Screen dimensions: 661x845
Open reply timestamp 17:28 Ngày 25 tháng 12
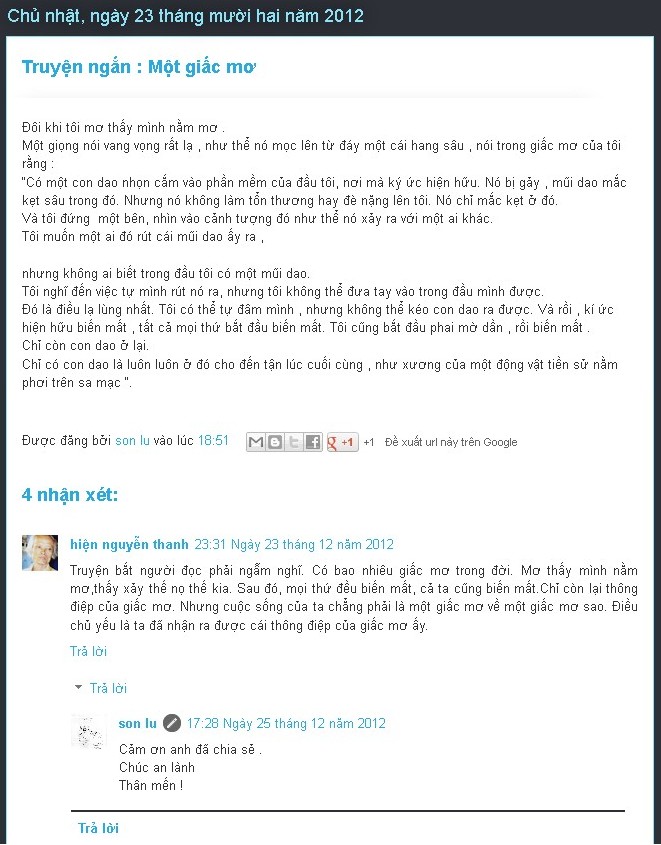coord(285,723)
